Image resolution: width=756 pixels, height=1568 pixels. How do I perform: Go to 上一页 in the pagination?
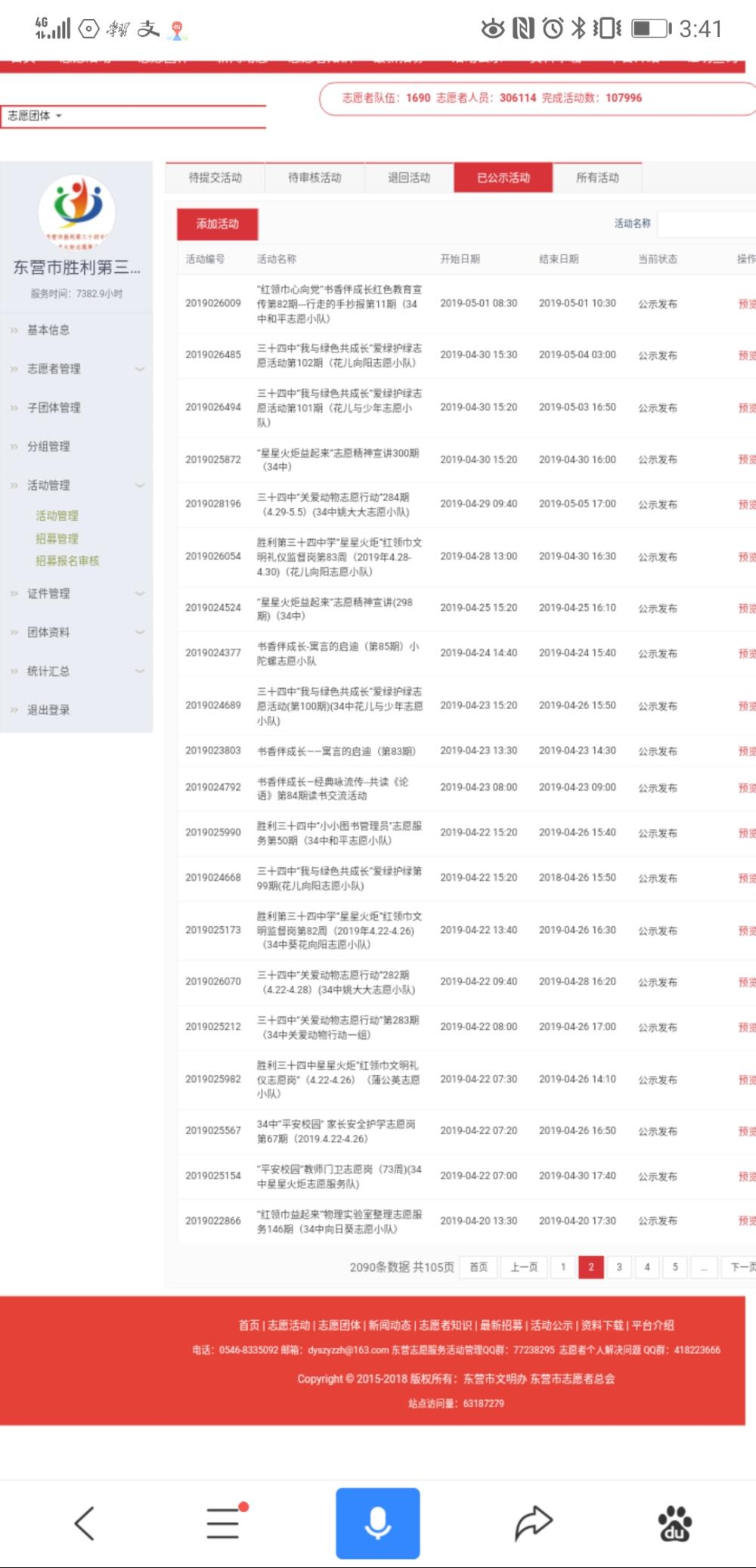[x=524, y=1267]
